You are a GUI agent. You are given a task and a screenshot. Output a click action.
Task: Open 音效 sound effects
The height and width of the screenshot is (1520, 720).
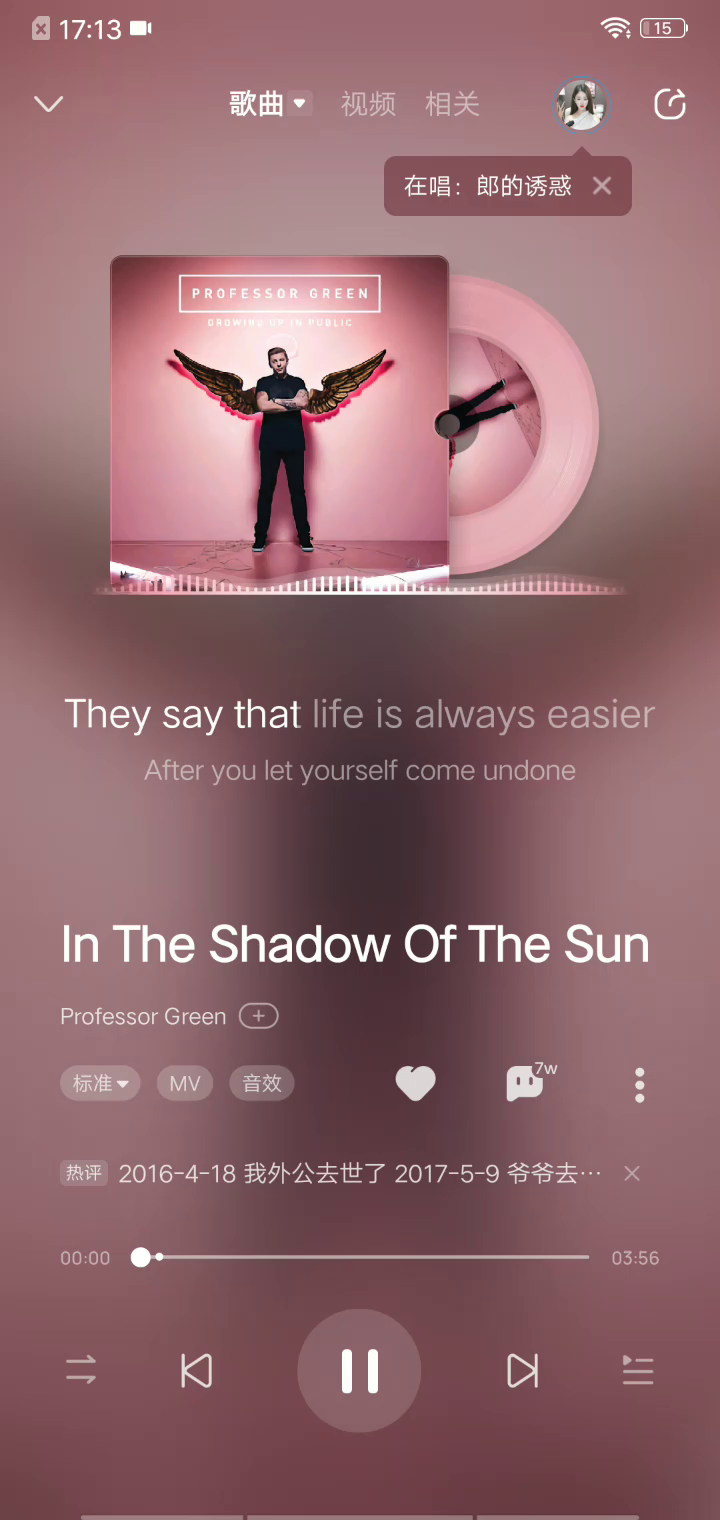(x=262, y=1083)
